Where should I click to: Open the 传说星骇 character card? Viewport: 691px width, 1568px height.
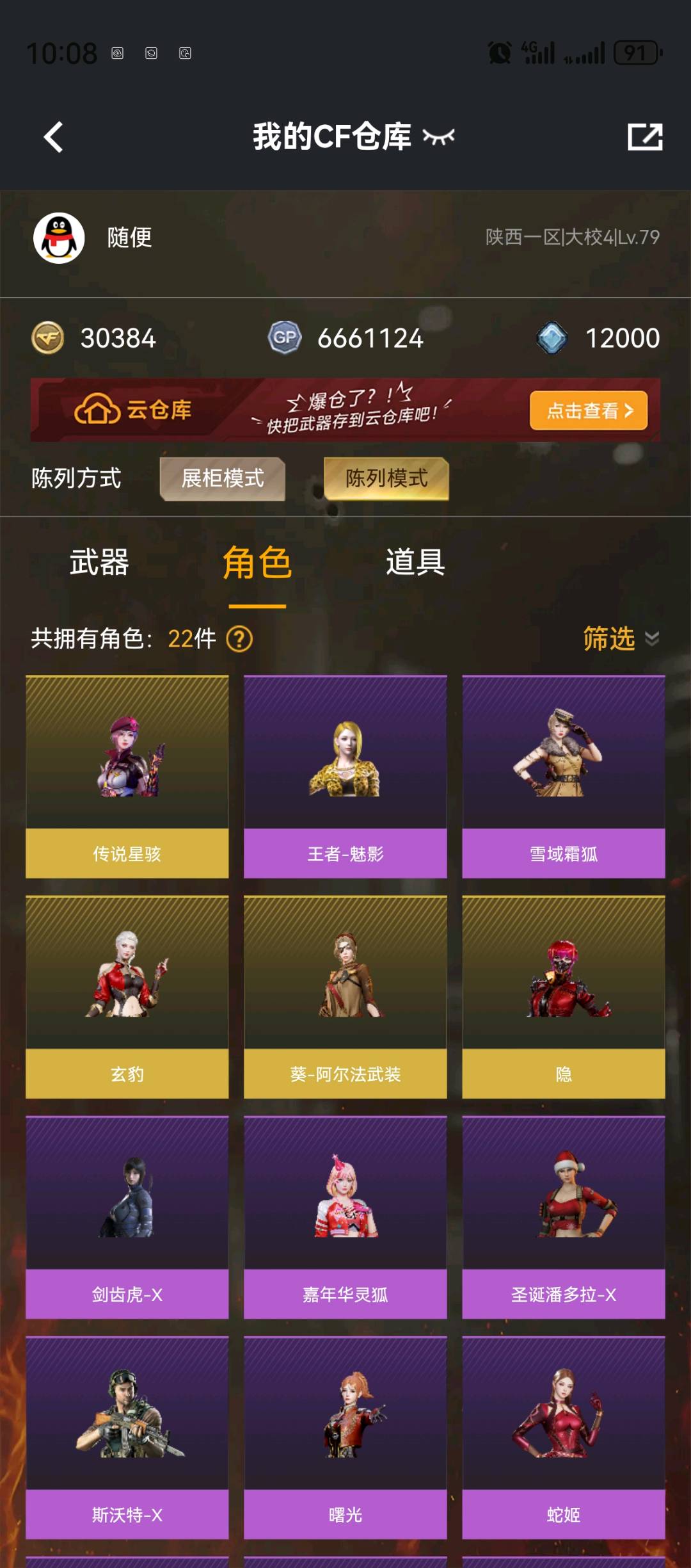pos(127,777)
